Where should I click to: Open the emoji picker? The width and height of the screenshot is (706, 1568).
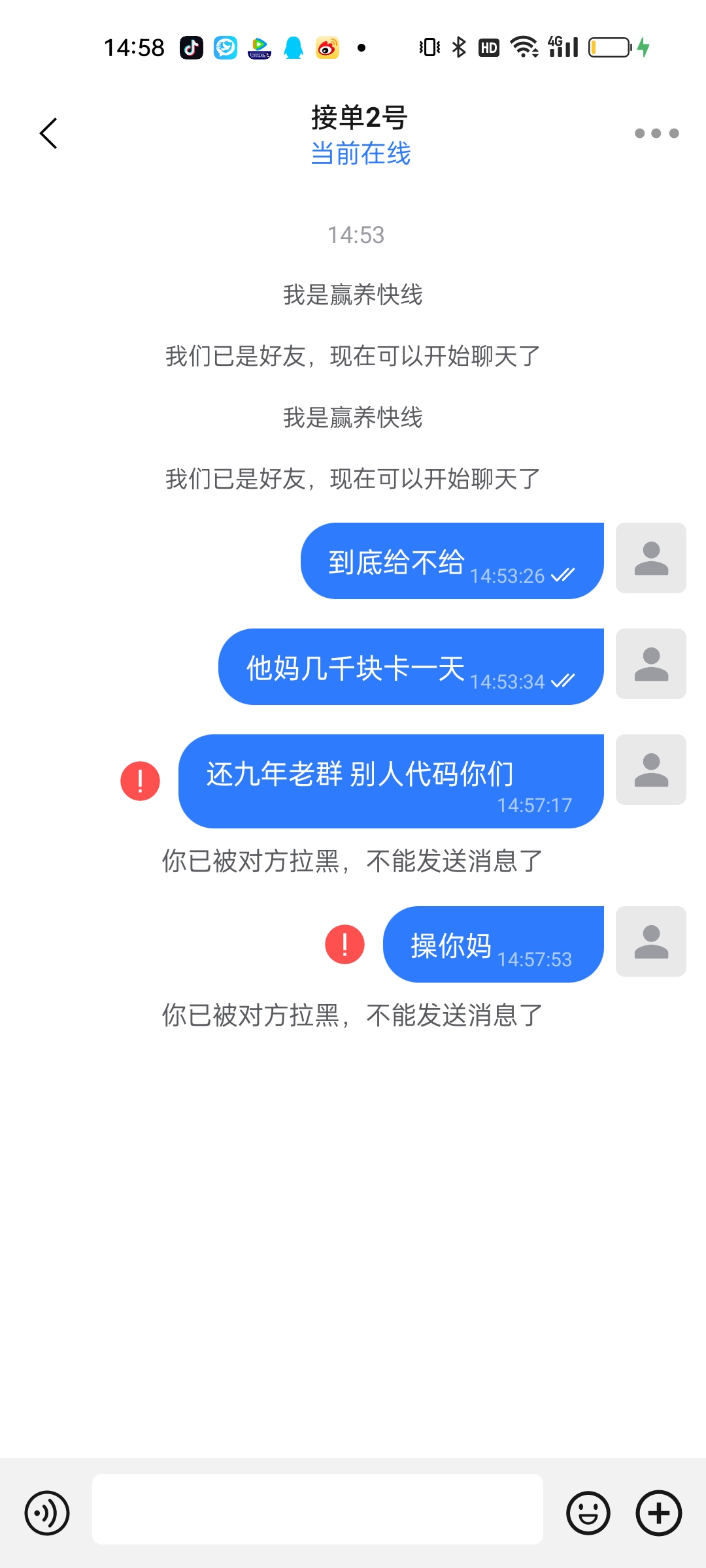(588, 1512)
